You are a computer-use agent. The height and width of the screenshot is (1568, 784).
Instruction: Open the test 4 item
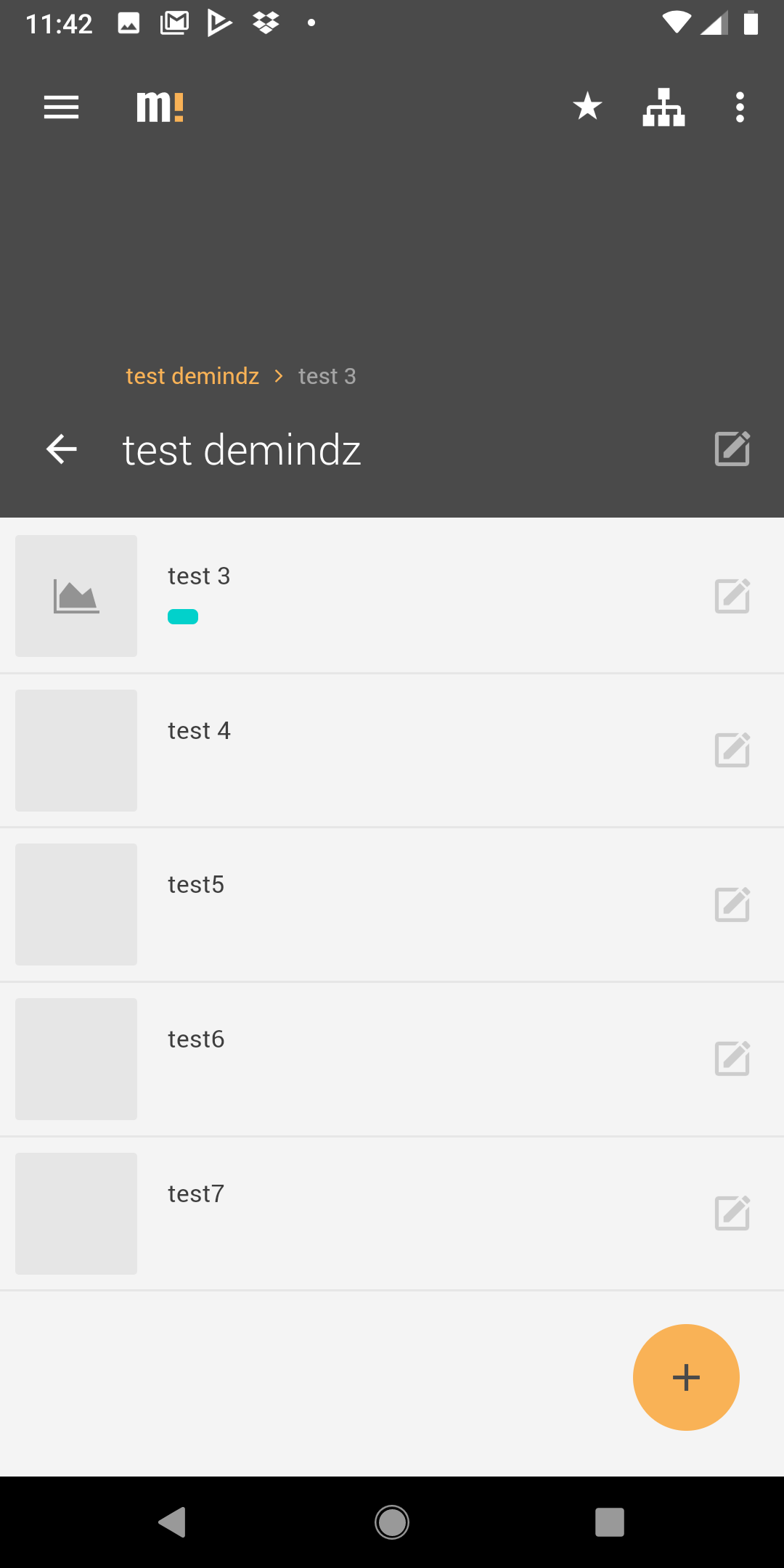[392, 751]
